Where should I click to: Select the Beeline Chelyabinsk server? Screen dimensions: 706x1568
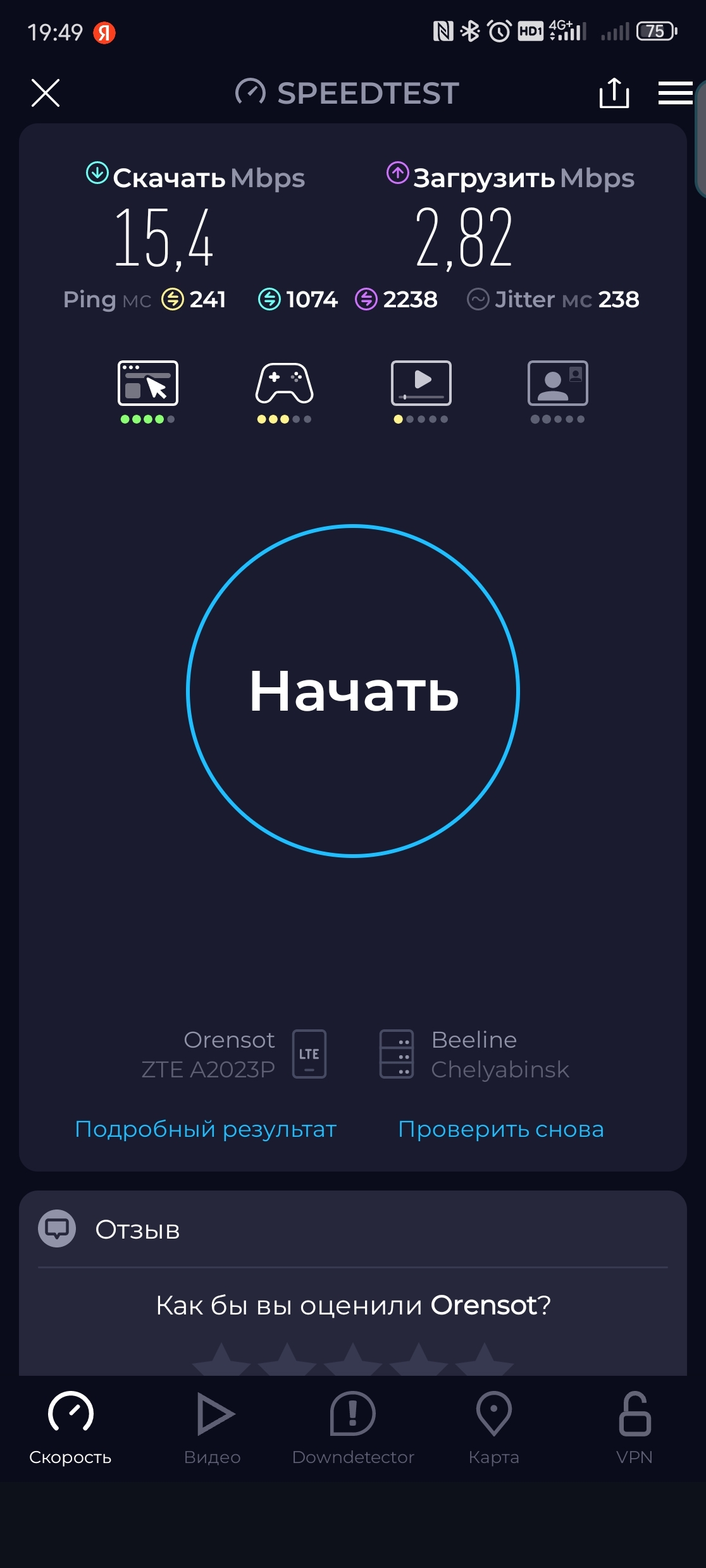pos(474,1055)
